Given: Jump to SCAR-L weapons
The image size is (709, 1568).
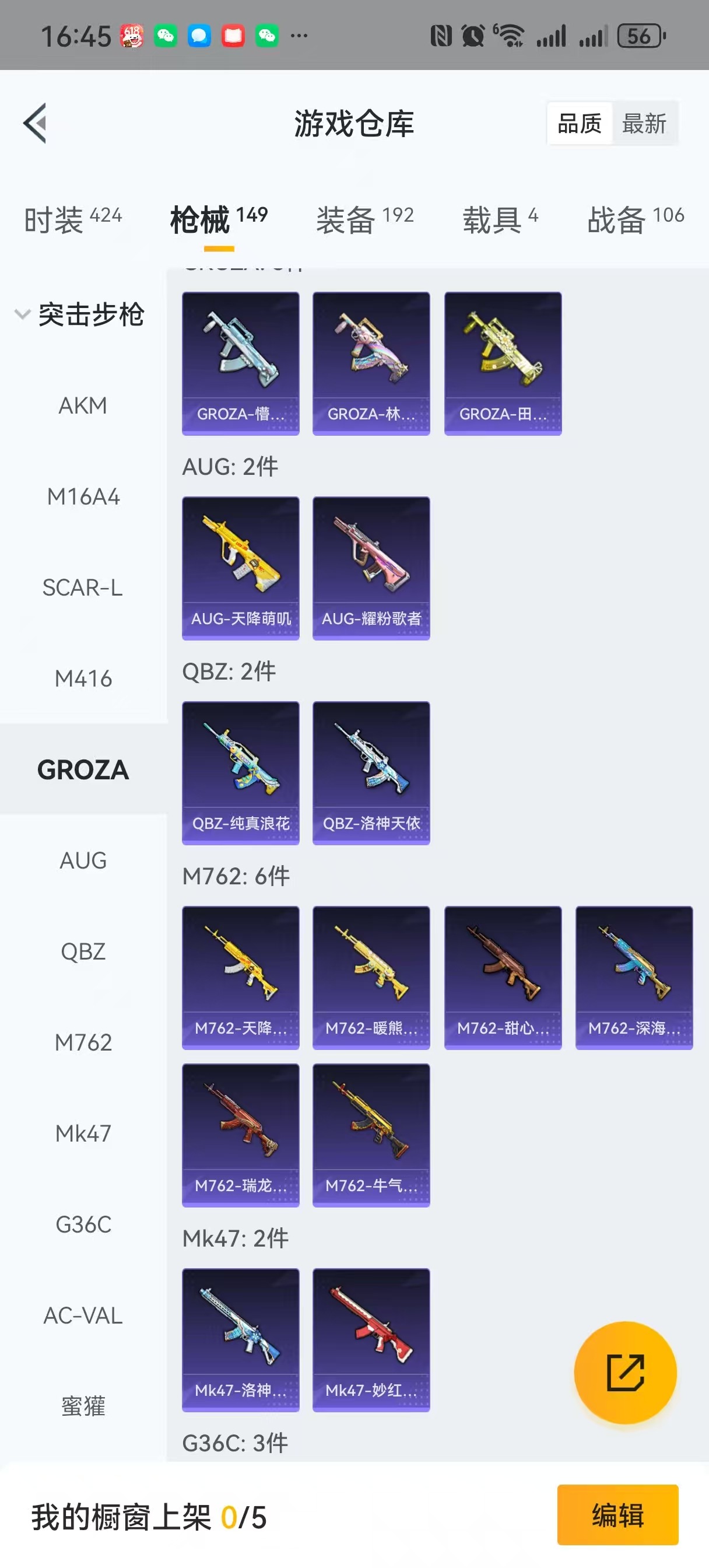Looking at the screenshot, I should [x=83, y=588].
